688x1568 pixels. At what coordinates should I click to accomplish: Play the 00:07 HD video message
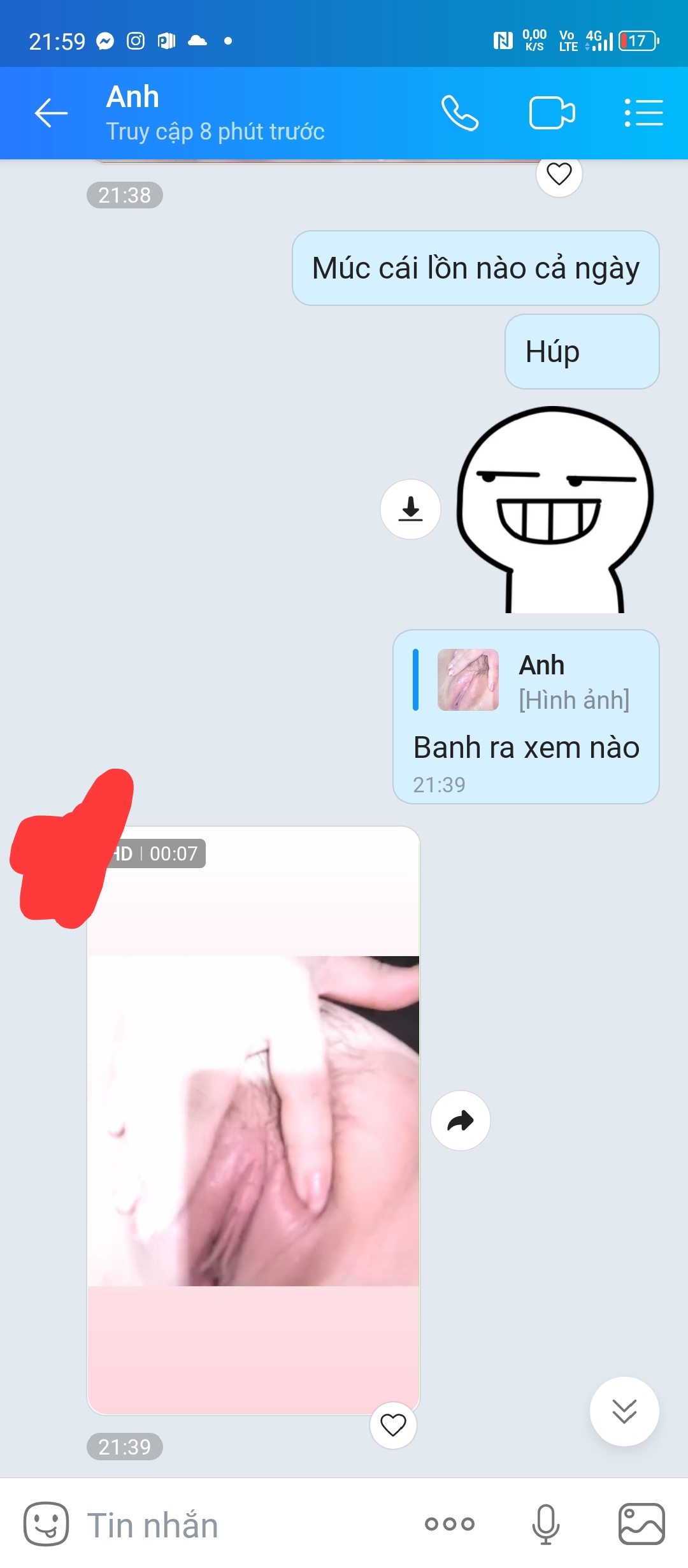point(253,1121)
